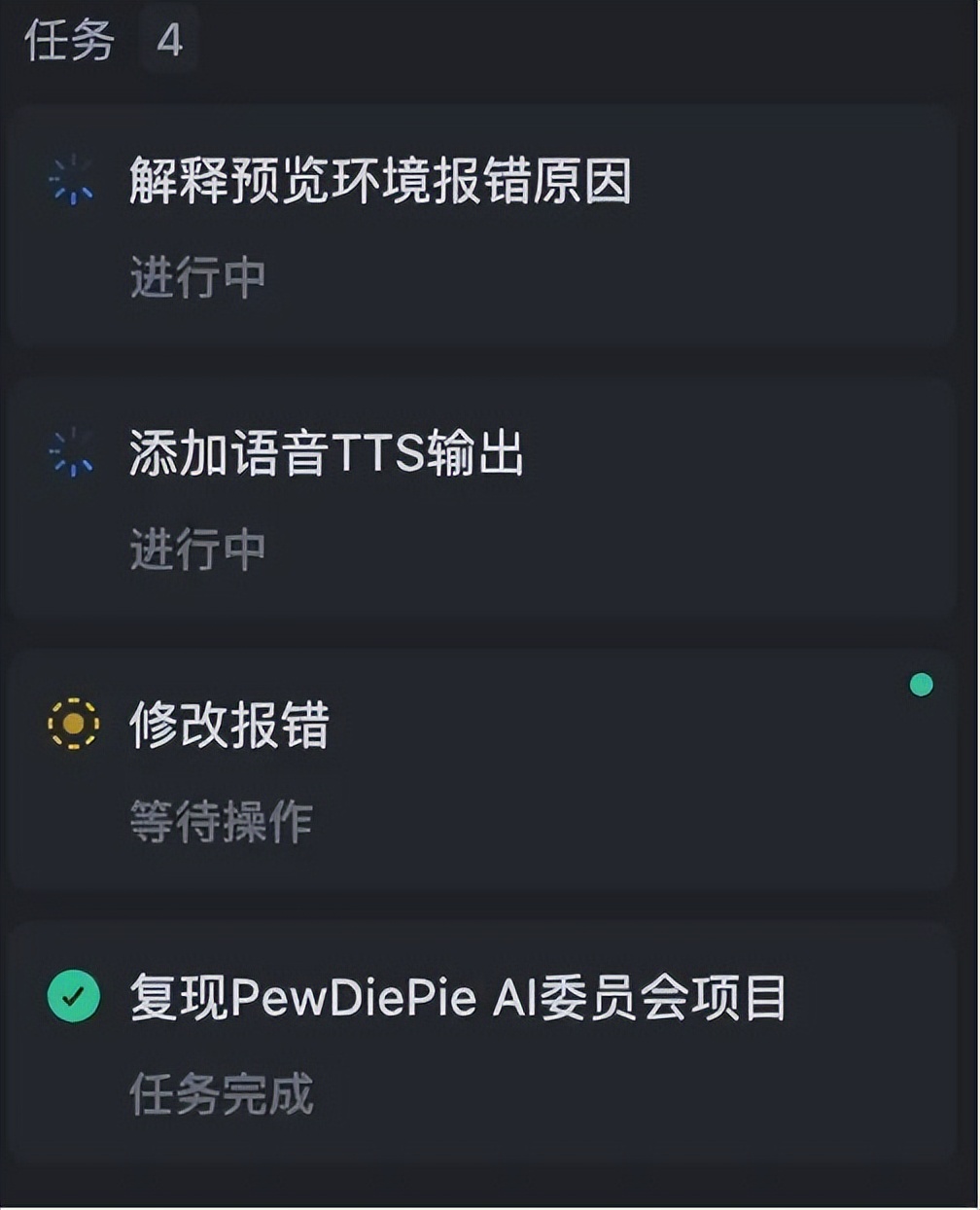
Task: Open the 添加语音TTS输出 task
Action: (x=327, y=454)
